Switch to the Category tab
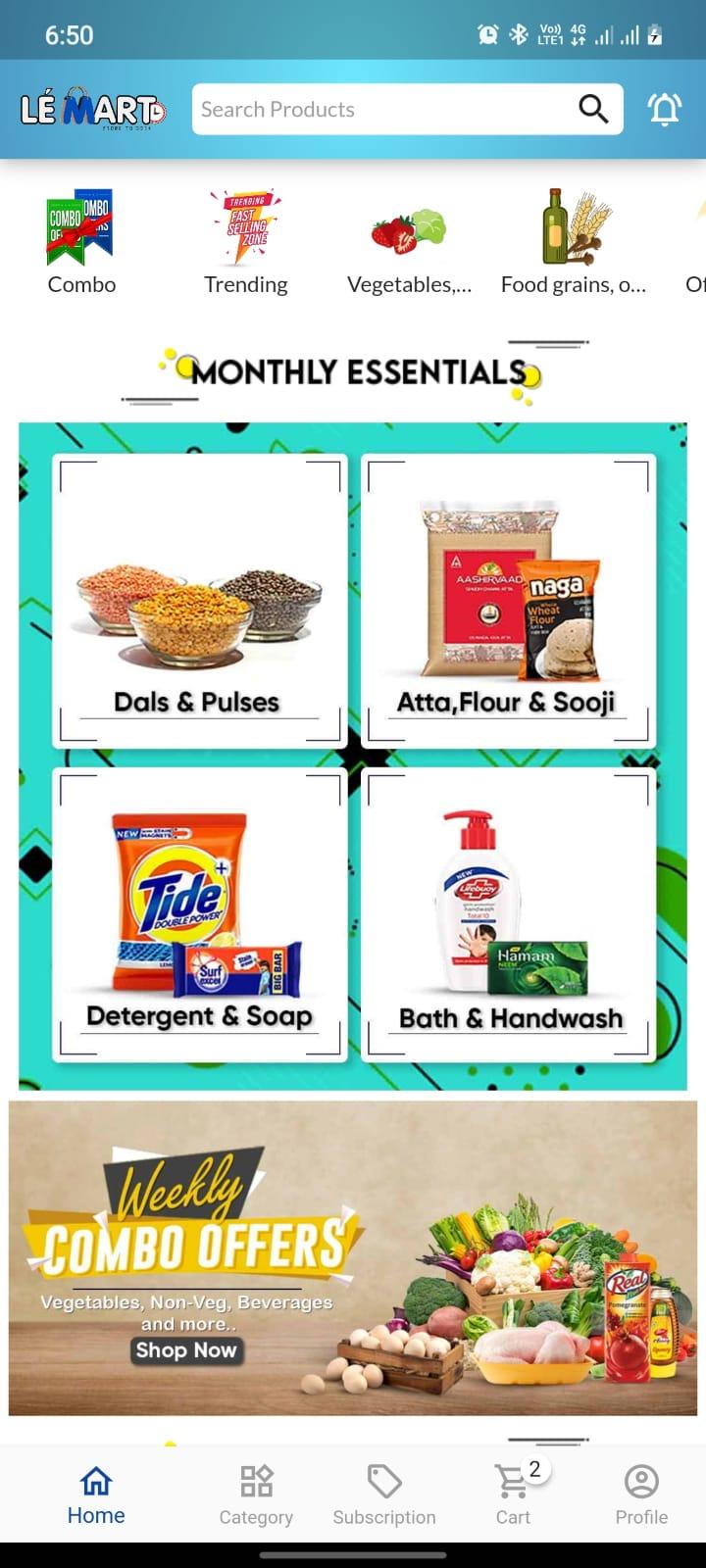Viewport: 706px width, 1568px height. pos(256,1494)
